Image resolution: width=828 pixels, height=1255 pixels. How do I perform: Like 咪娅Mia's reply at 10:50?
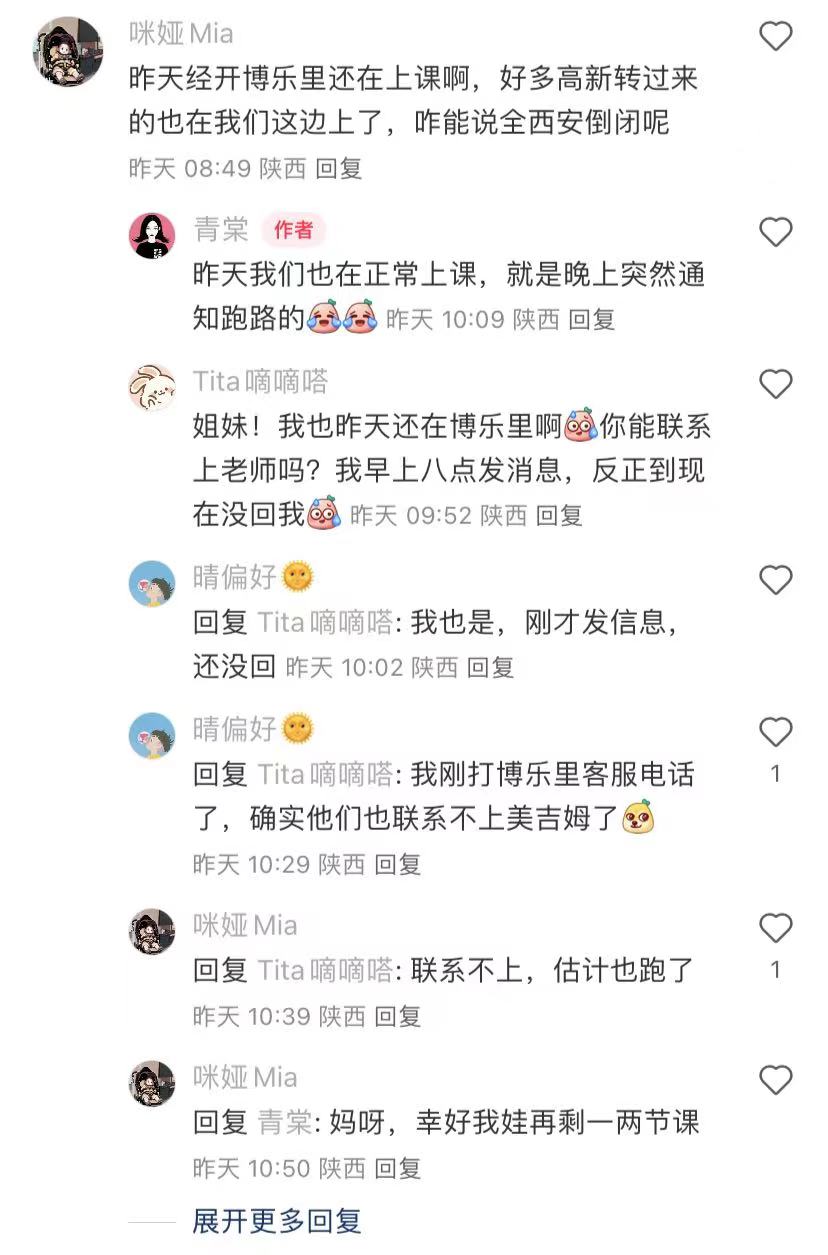(776, 1080)
